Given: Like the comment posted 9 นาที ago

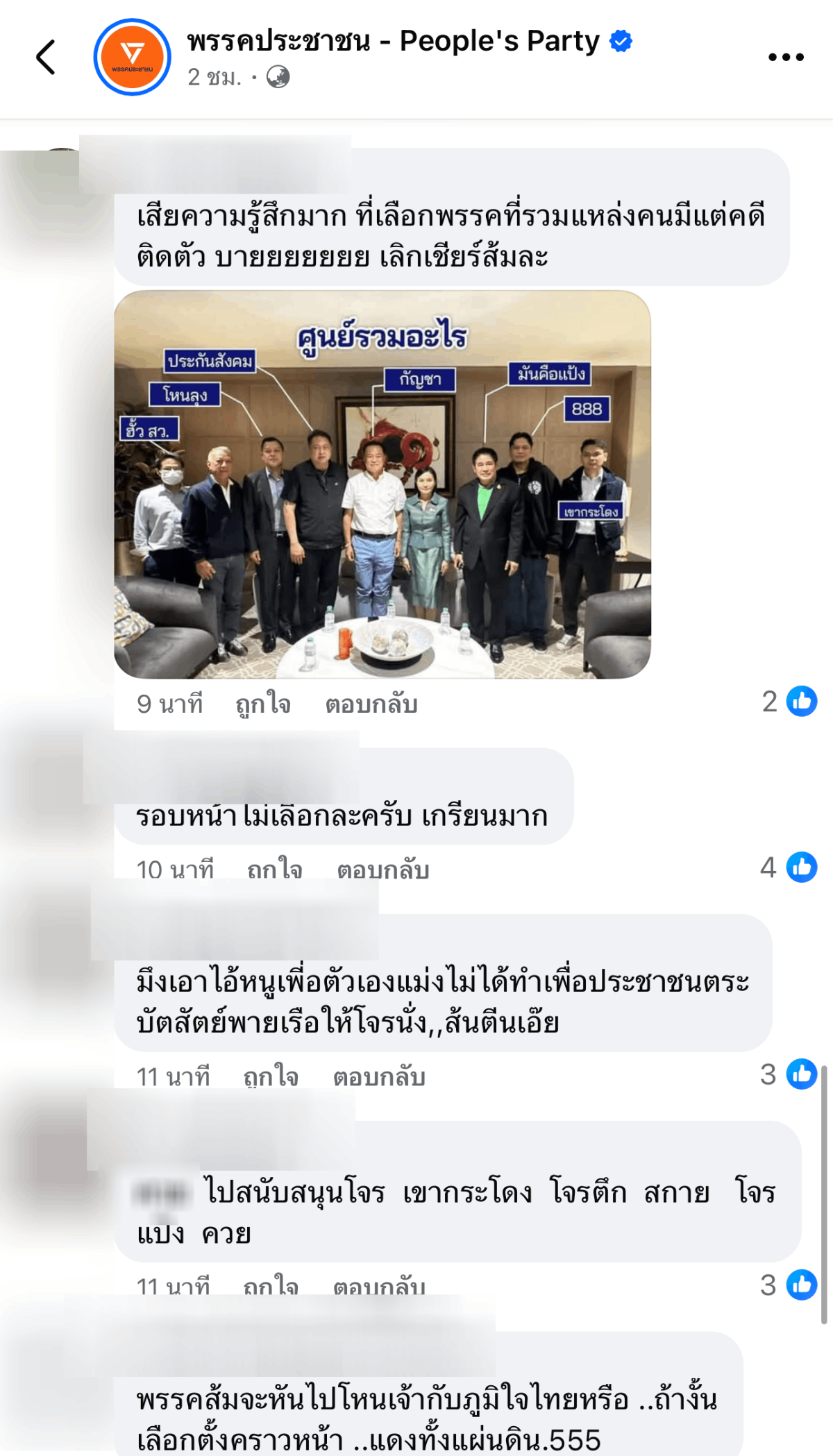Looking at the screenshot, I should coord(263,704).
